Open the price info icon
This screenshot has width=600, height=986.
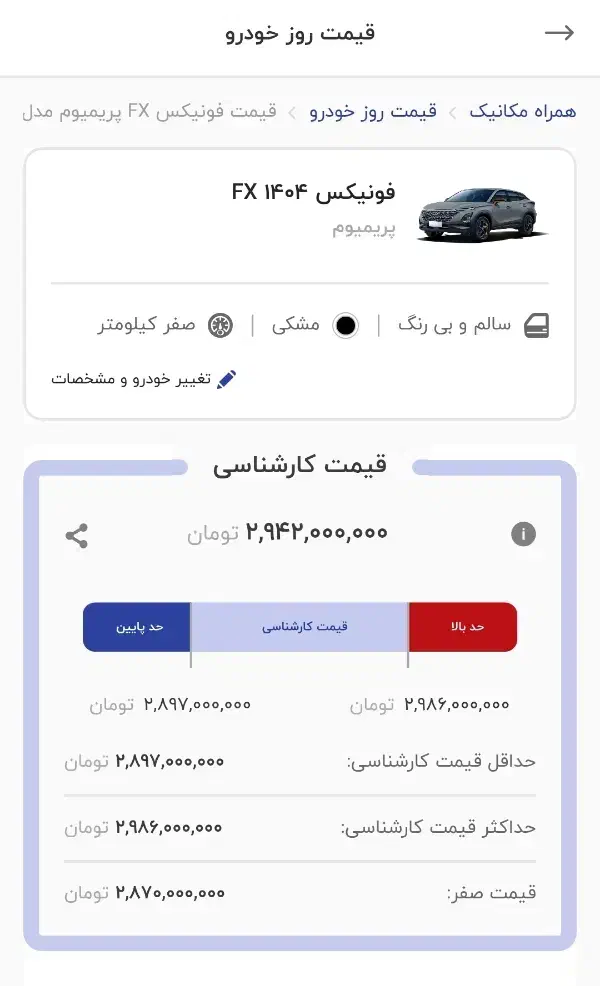point(523,534)
